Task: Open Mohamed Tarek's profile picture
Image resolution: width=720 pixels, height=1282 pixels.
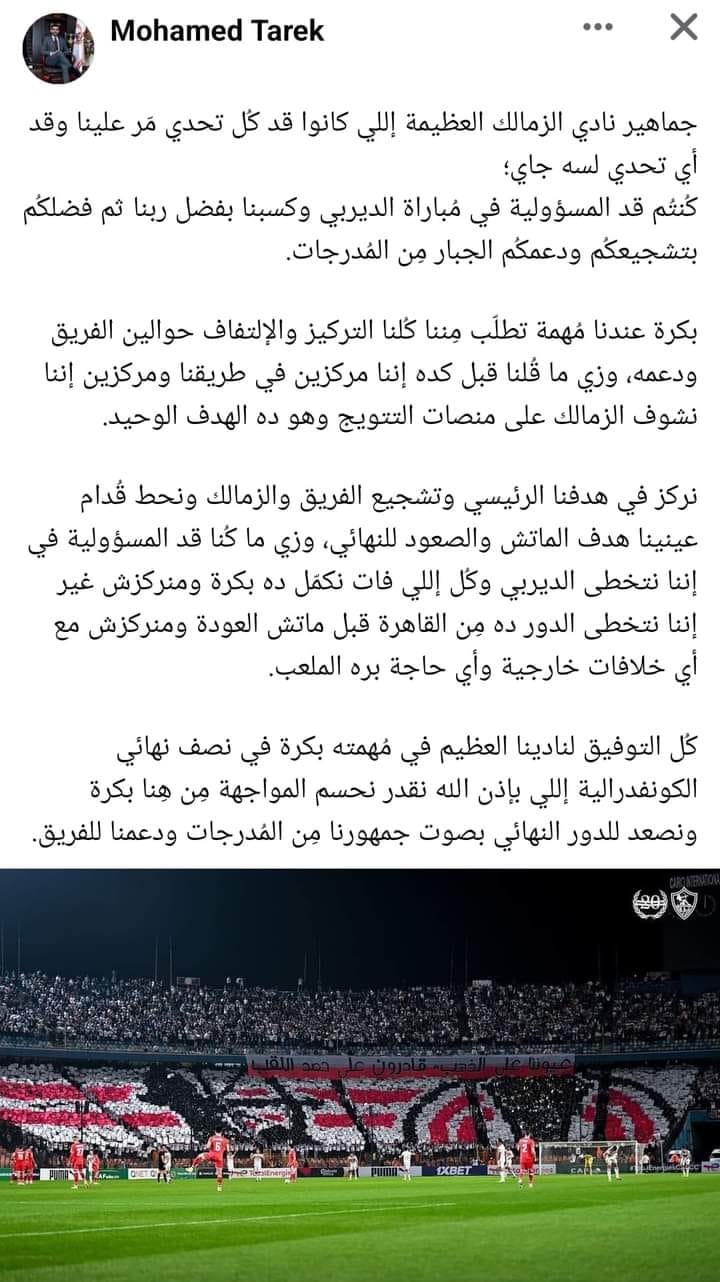Action: (x=58, y=48)
